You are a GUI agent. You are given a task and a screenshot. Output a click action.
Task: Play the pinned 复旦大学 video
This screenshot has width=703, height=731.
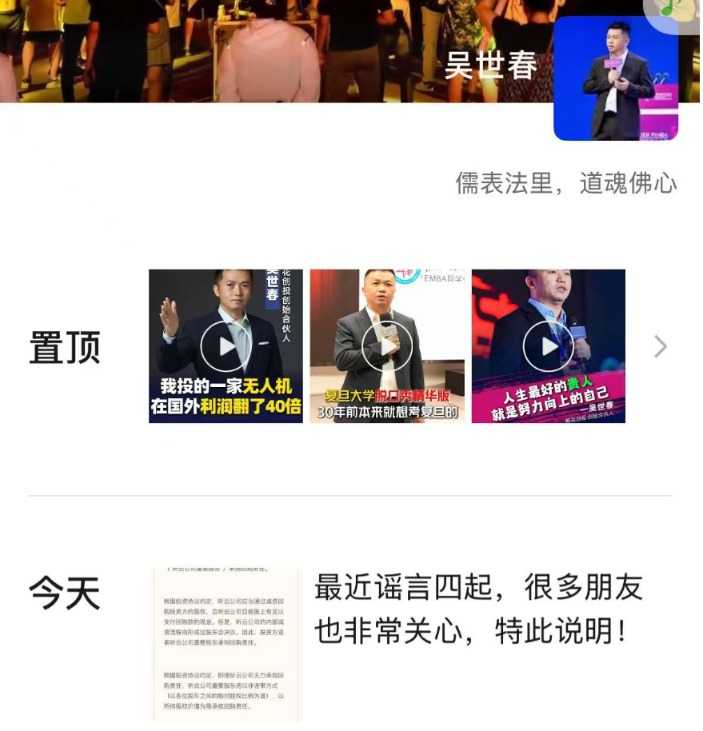click(387, 346)
